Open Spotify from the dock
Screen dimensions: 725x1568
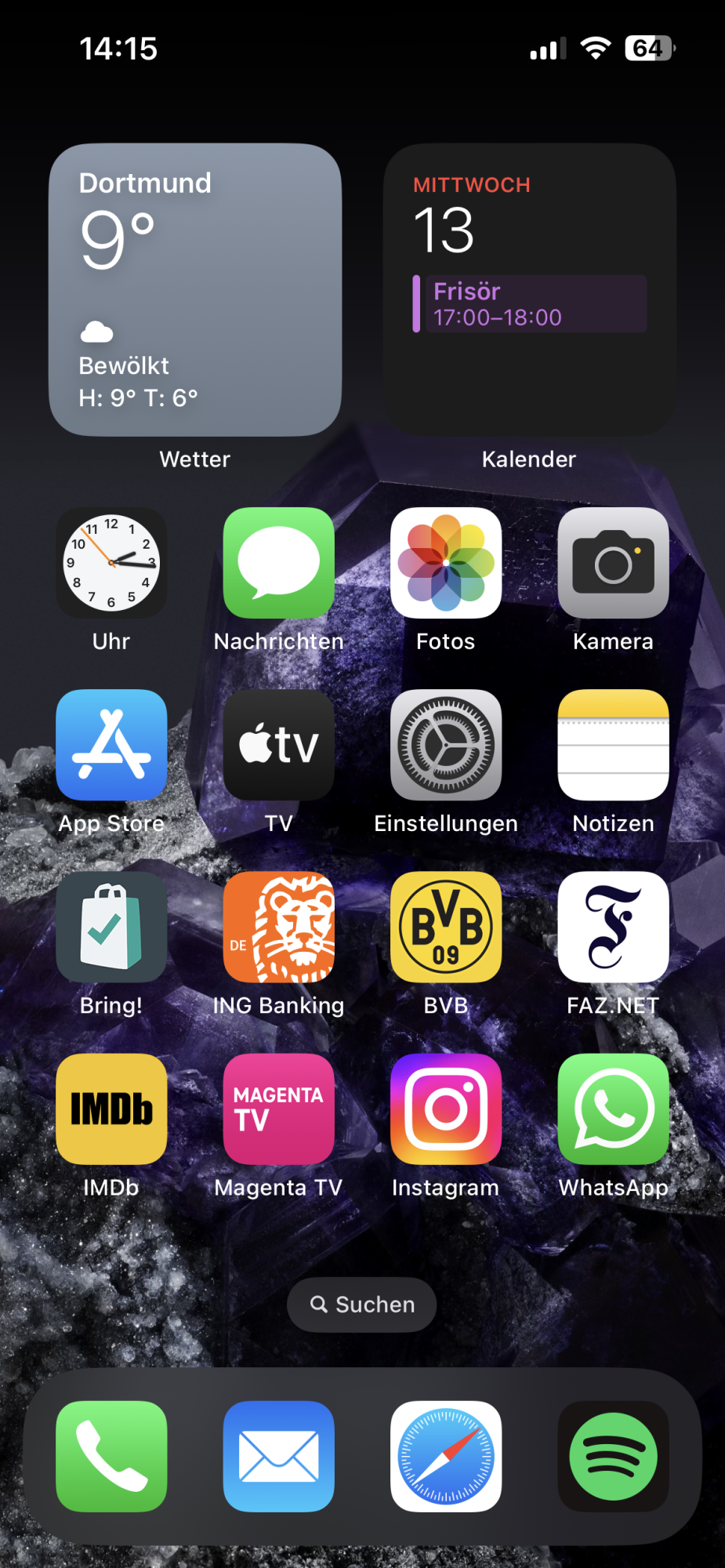(613, 1456)
